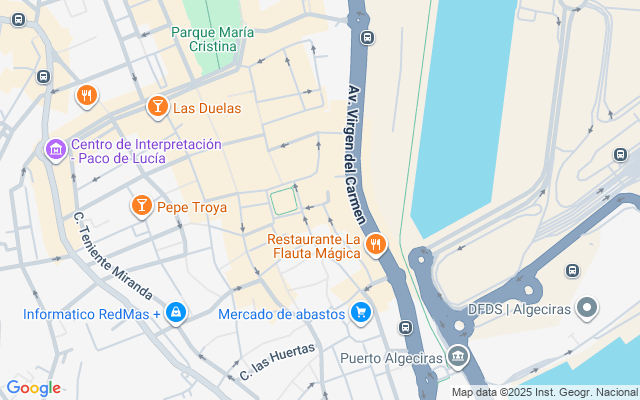This screenshot has height=400, width=640.
Task: Tap the Pepe Troya bar pin
Action: point(141,207)
